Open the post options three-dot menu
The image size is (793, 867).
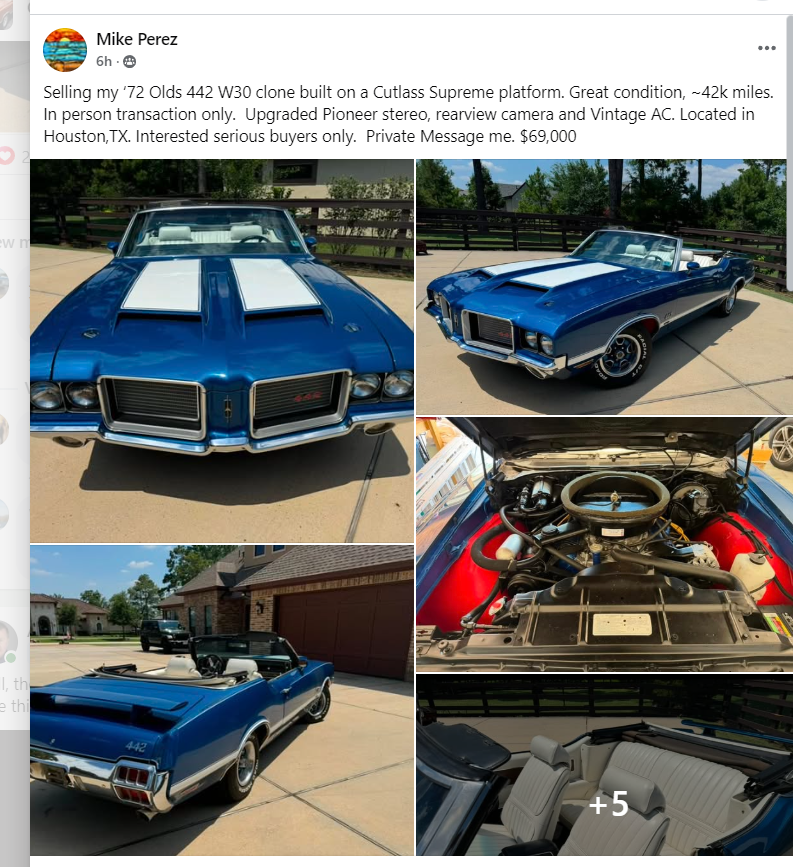[x=767, y=48]
